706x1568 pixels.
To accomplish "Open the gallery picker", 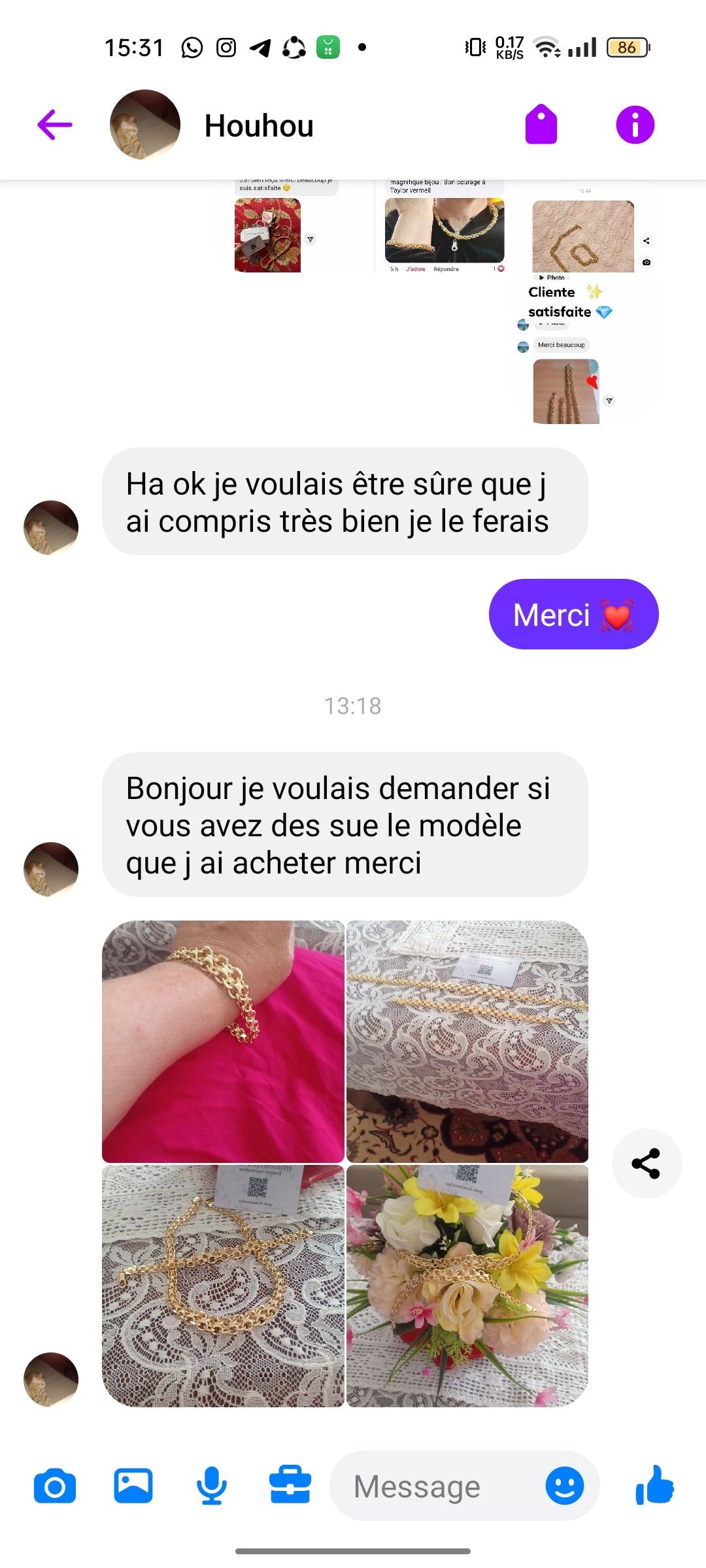I will click(133, 1486).
